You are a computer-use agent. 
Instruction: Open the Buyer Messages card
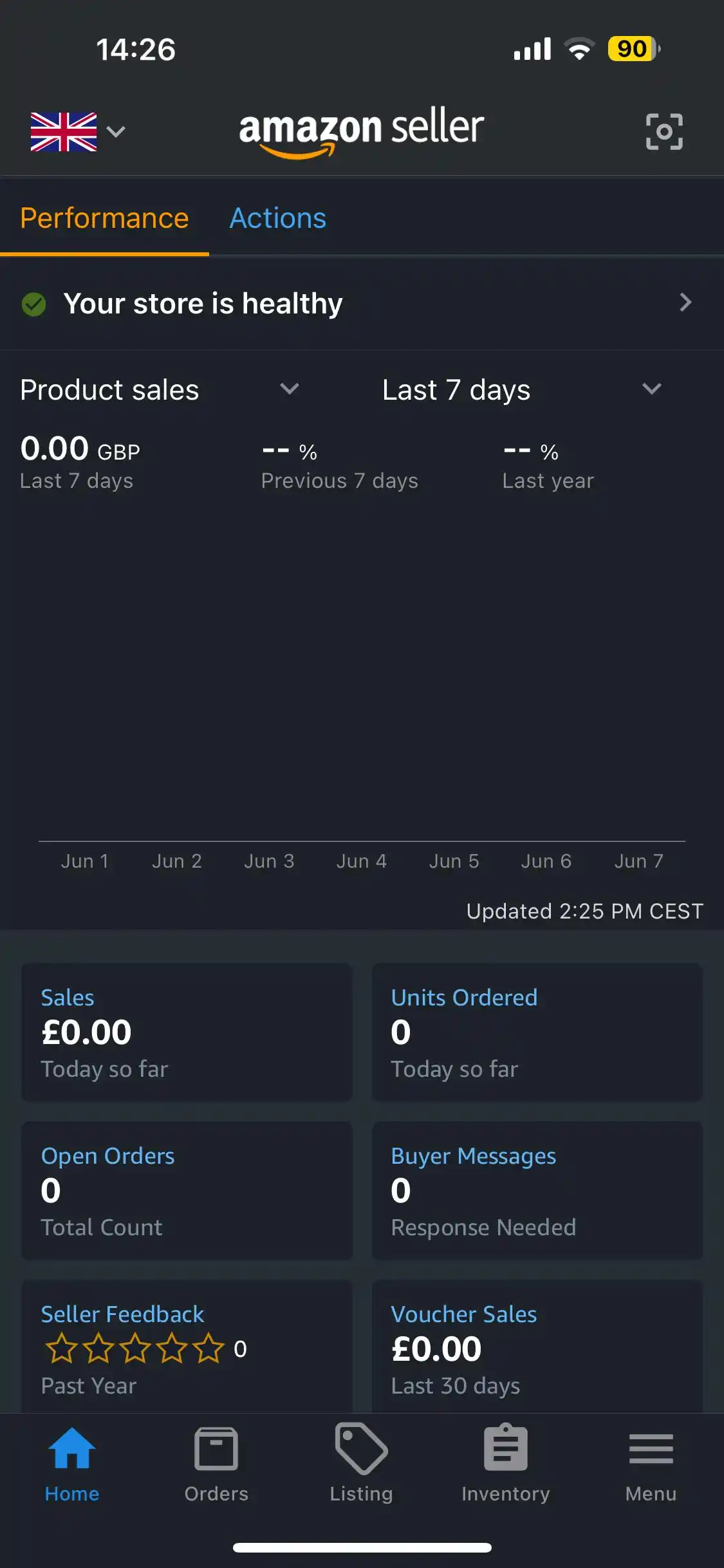[537, 1190]
